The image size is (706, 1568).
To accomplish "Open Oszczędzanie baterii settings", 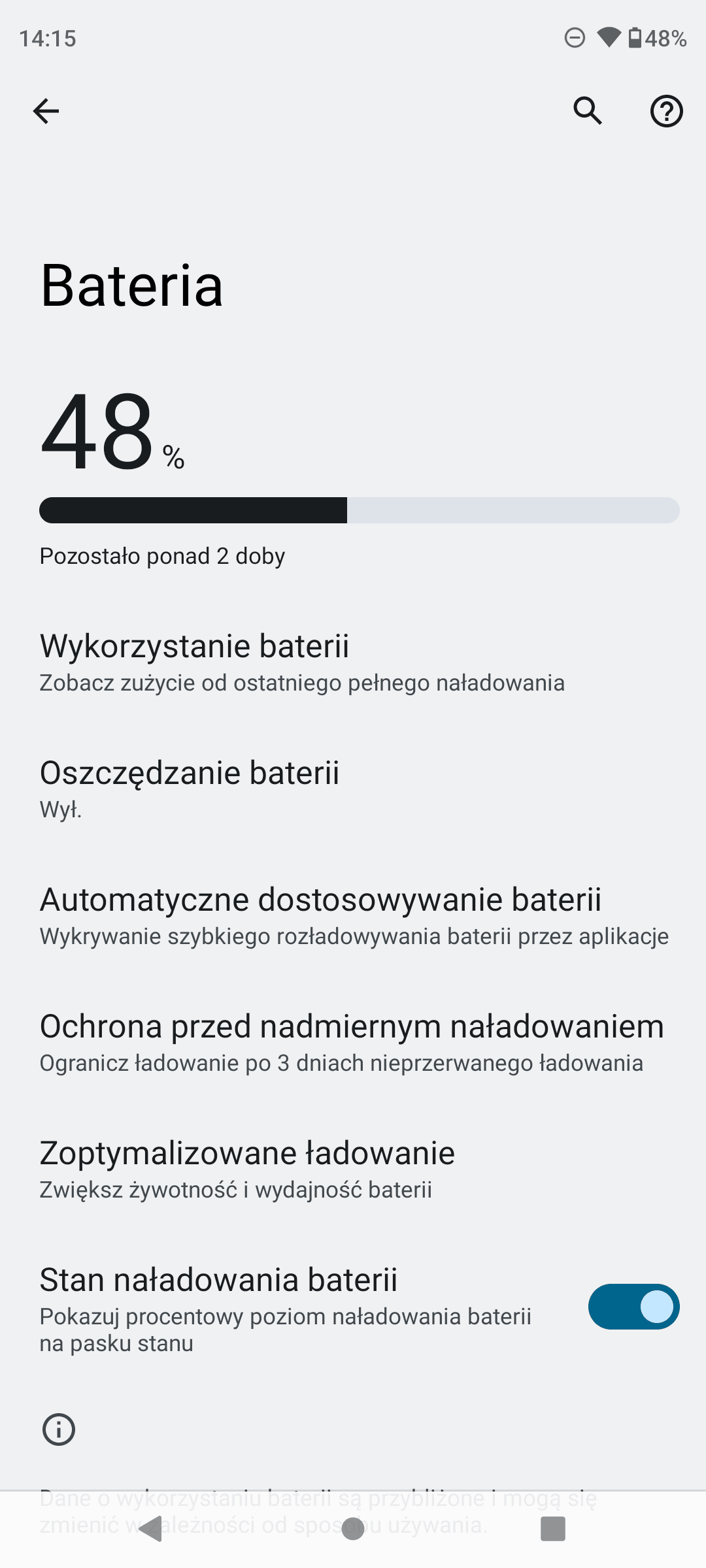I will (x=353, y=789).
